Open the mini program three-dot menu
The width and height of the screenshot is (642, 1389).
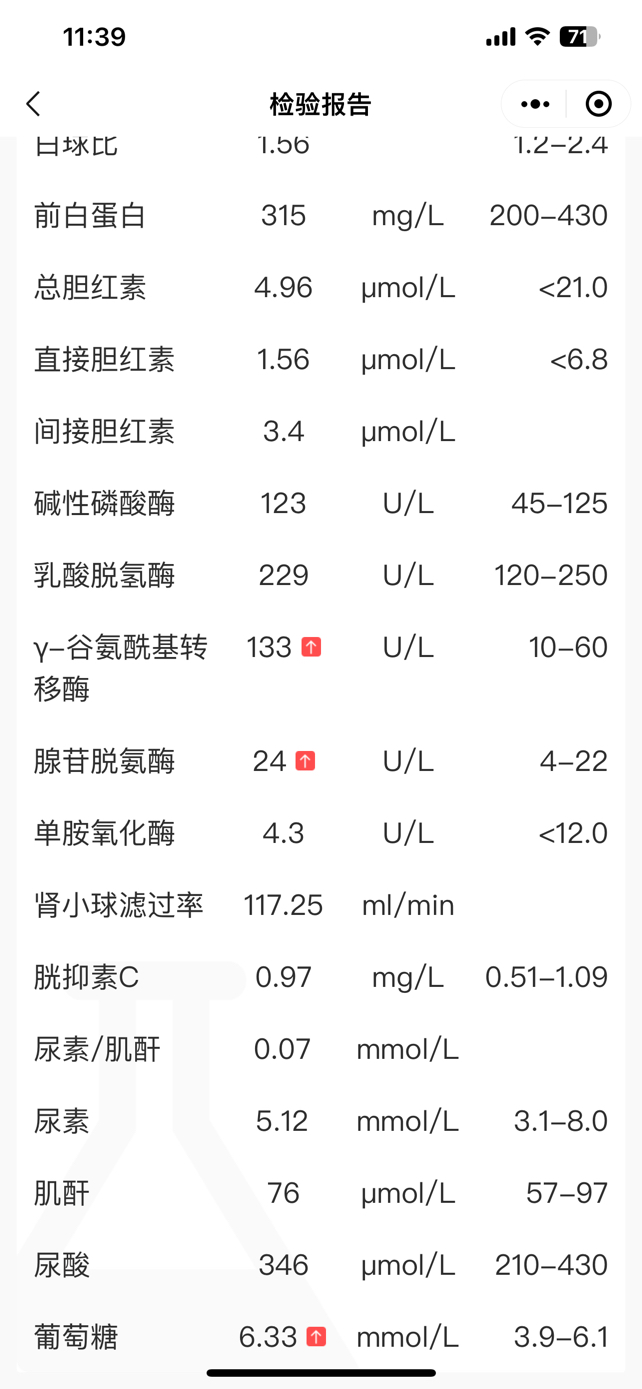click(x=535, y=104)
